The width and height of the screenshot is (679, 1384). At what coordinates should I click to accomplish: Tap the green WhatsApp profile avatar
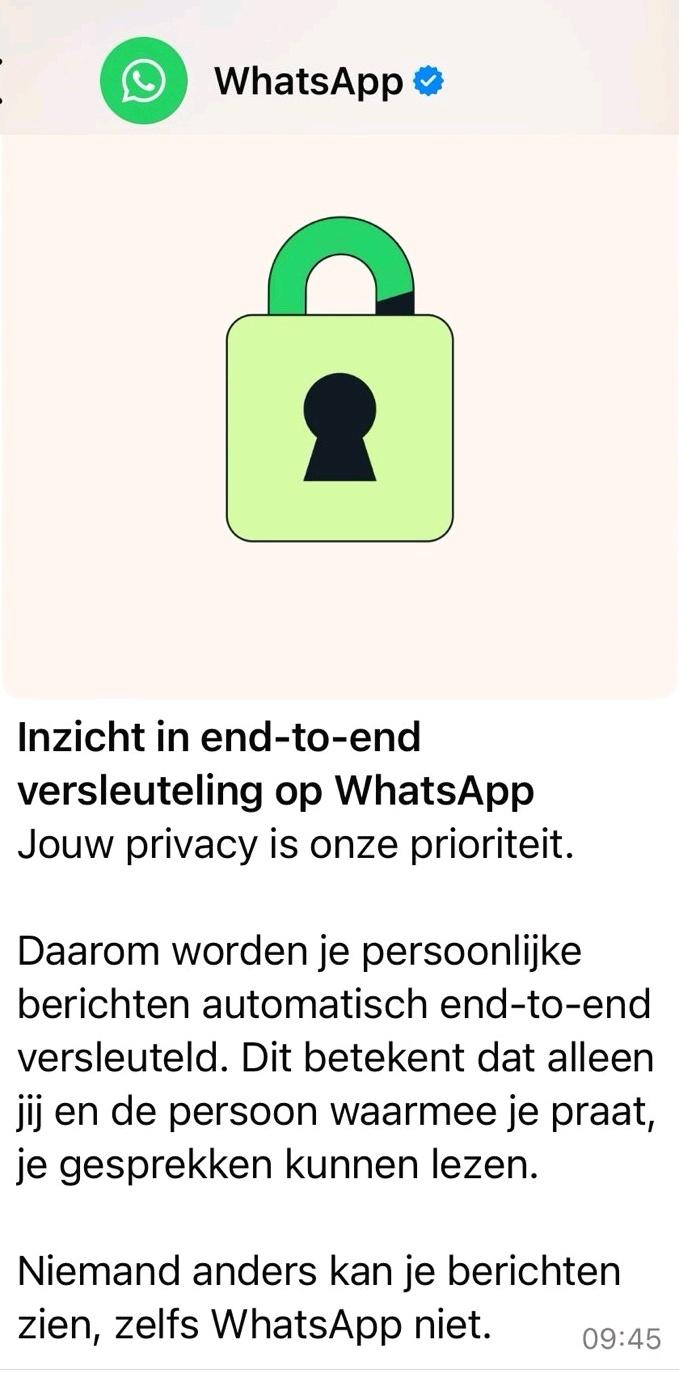click(144, 81)
